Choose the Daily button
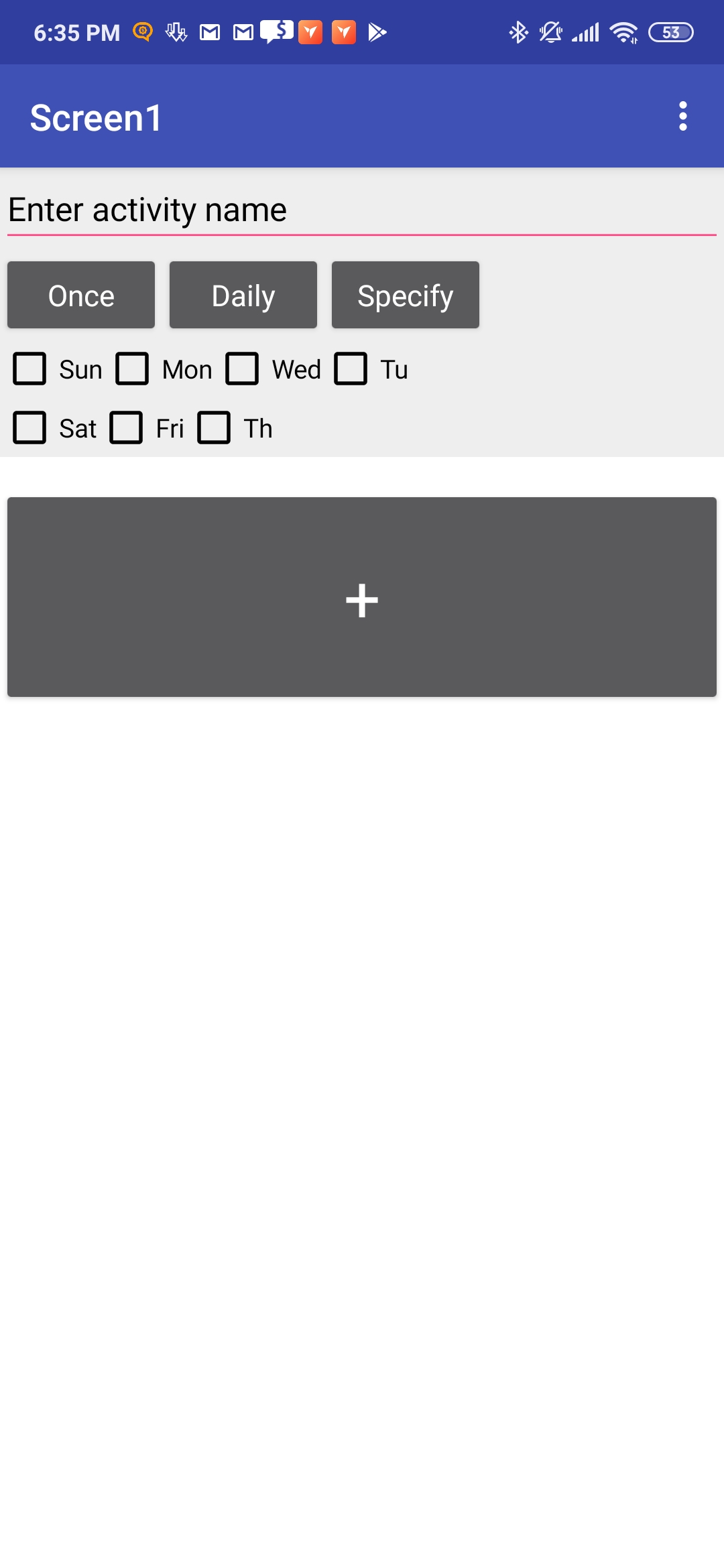Viewport: 724px width, 1568px height. [x=243, y=296]
